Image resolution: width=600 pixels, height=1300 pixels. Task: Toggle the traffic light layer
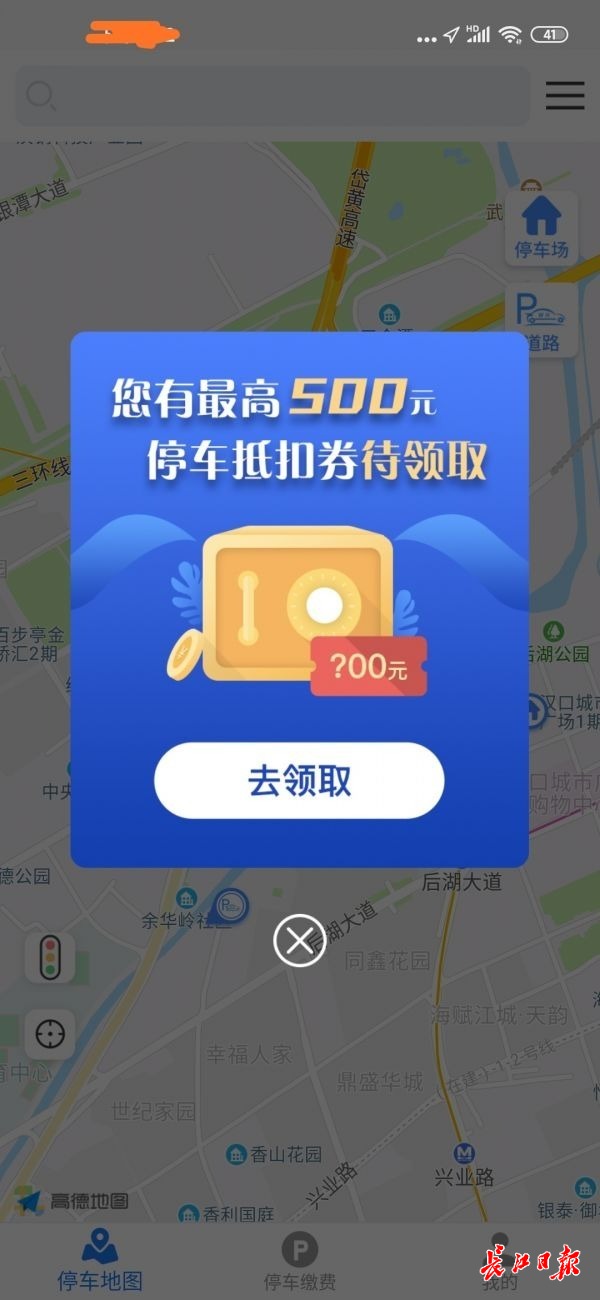click(x=49, y=958)
